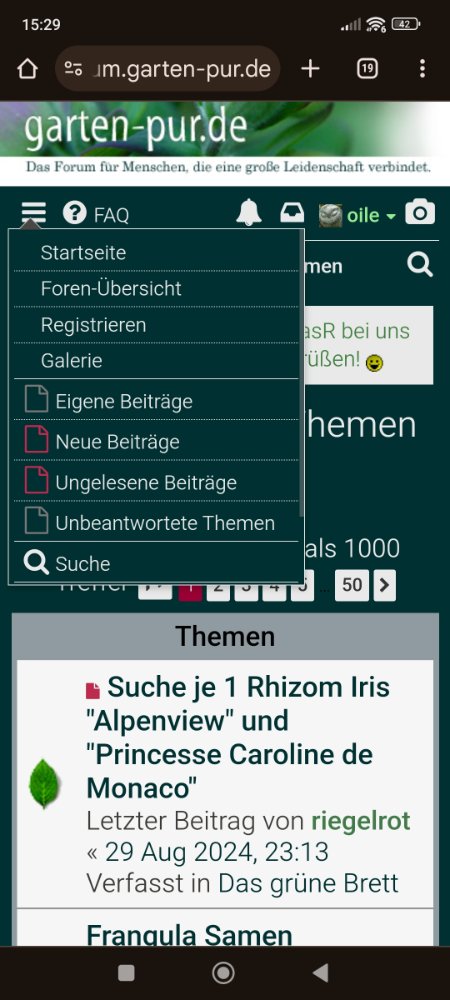450x1000 pixels.
Task: Open the private messages inbox
Action: coord(292,213)
